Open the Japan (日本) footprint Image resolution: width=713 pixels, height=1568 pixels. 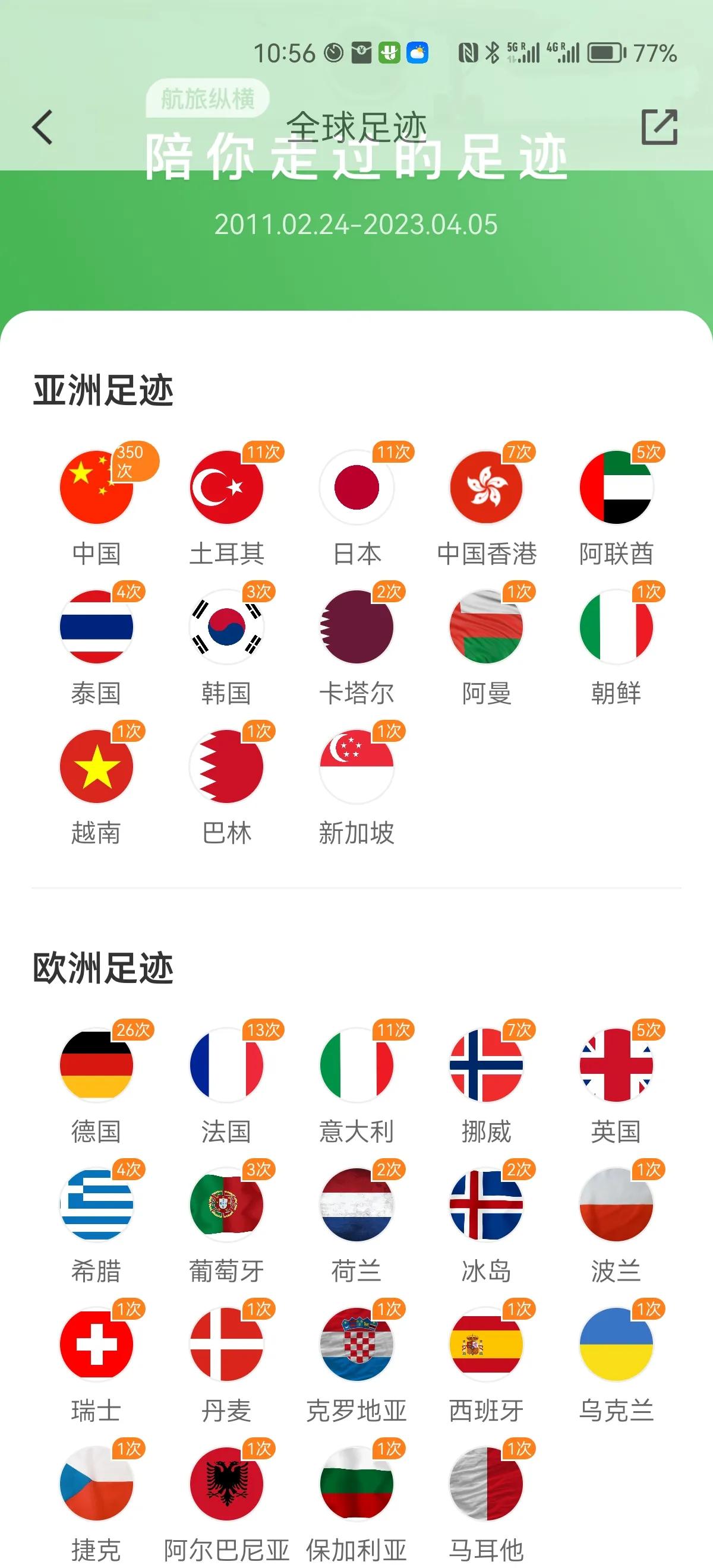(357, 488)
